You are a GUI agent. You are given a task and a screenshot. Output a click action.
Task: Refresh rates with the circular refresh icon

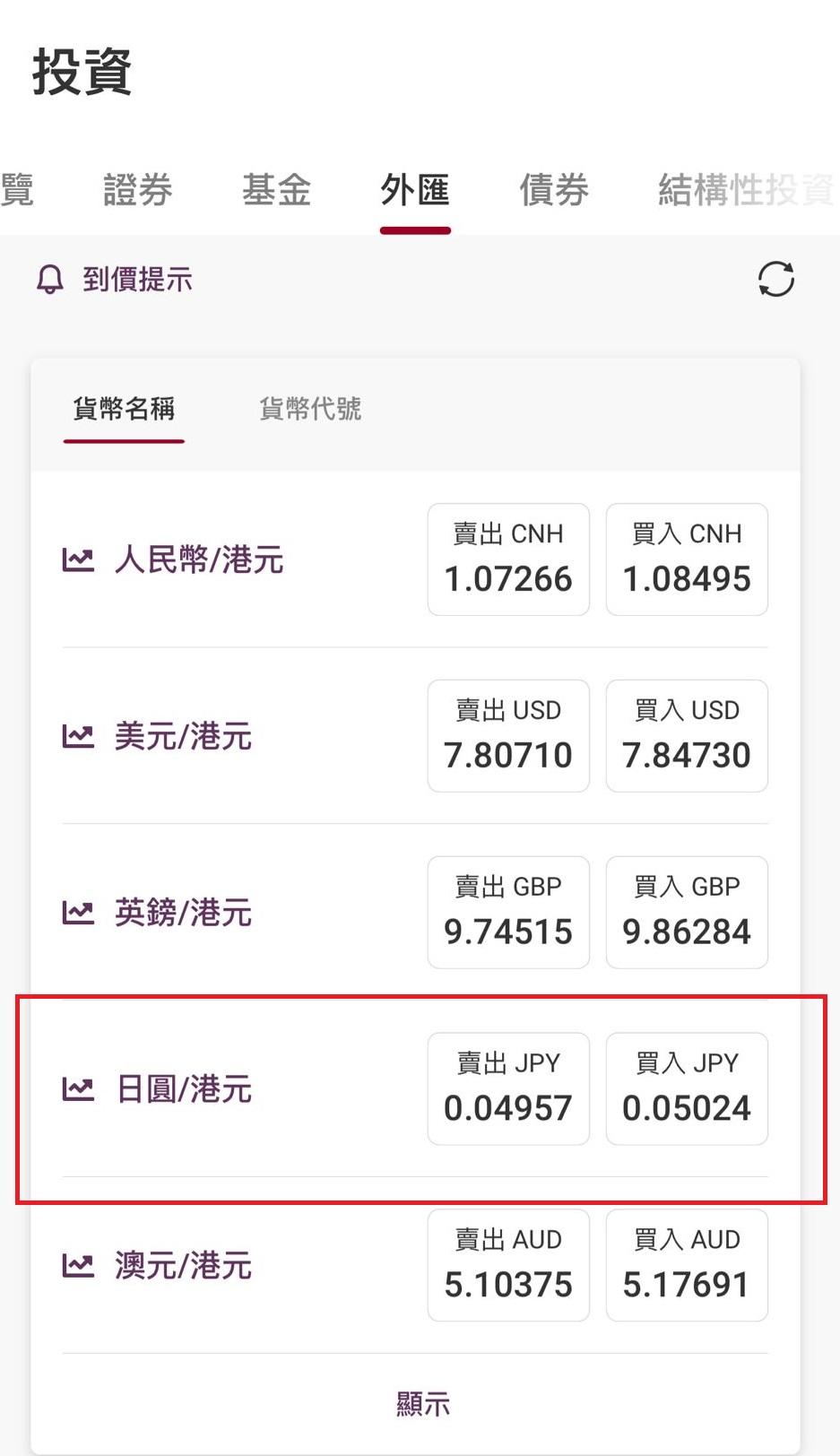point(775,279)
